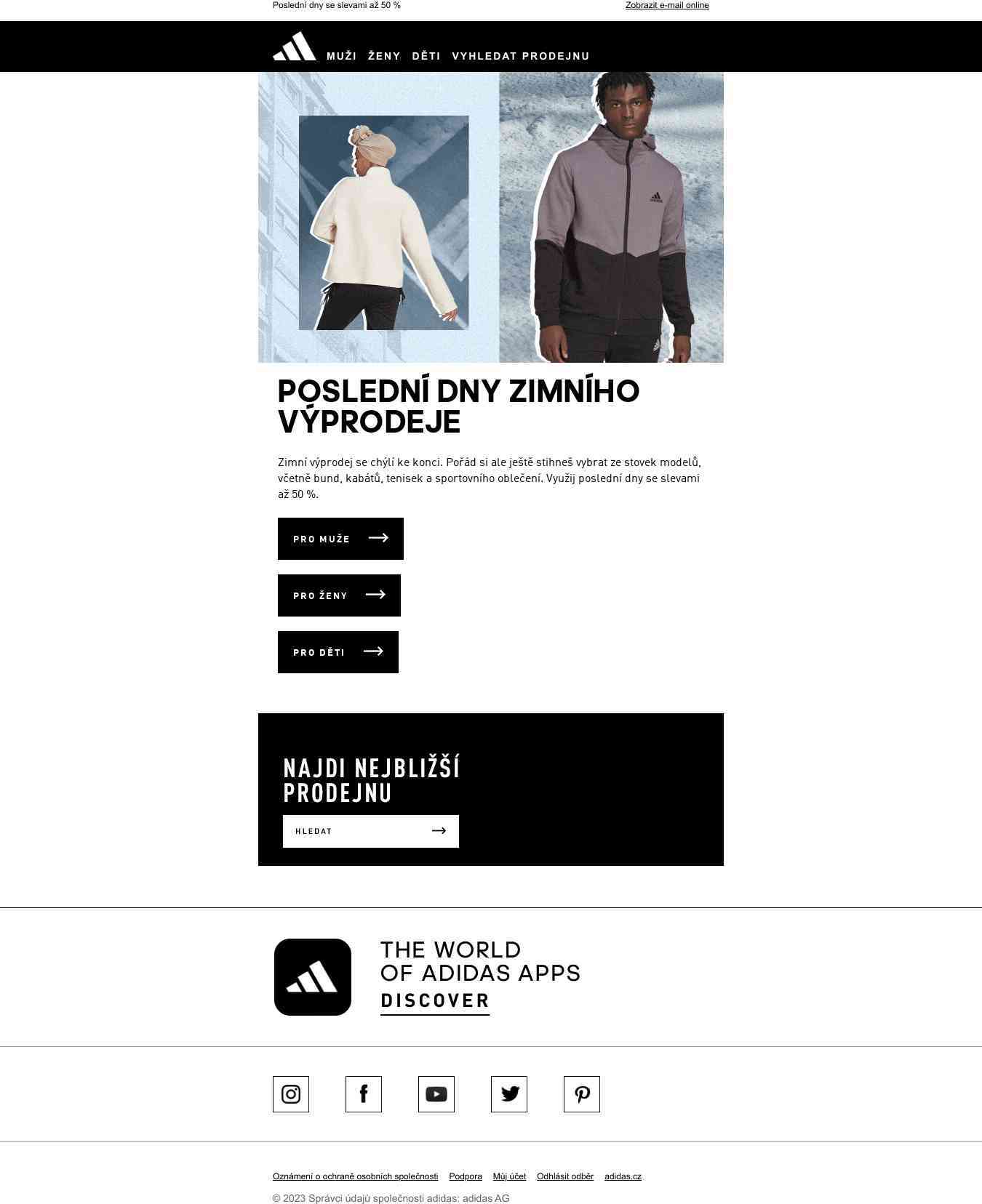Tap Odhlásit odběr to unsubscribe
The width and height of the screenshot is (982, 1204).
pos(565,1176)
